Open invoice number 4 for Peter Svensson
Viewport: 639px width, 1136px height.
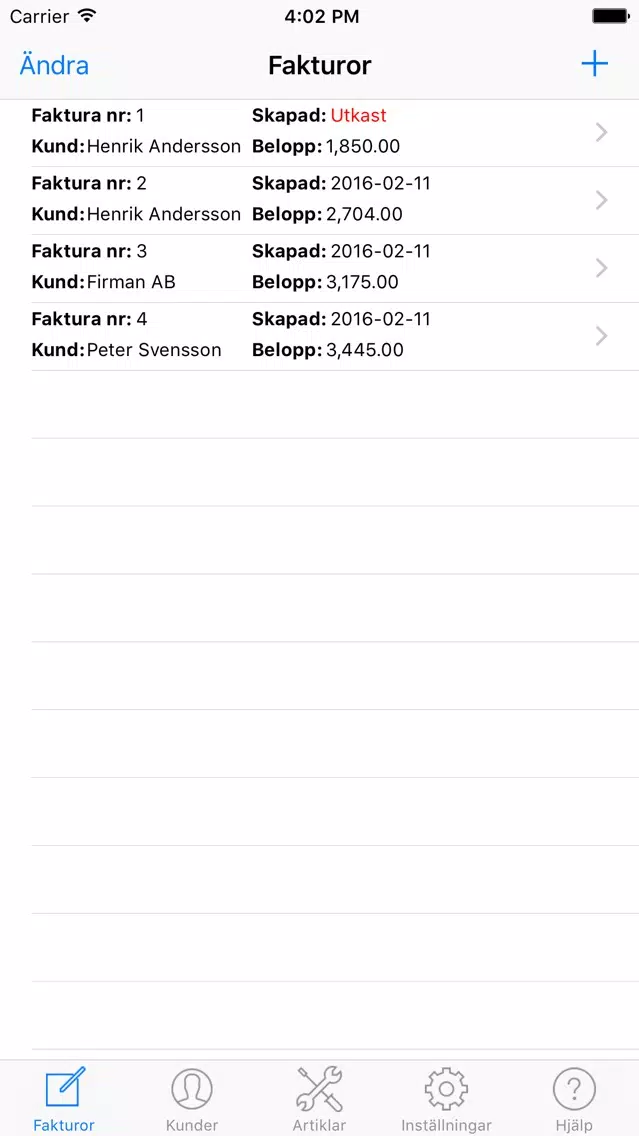click(320, 337)
